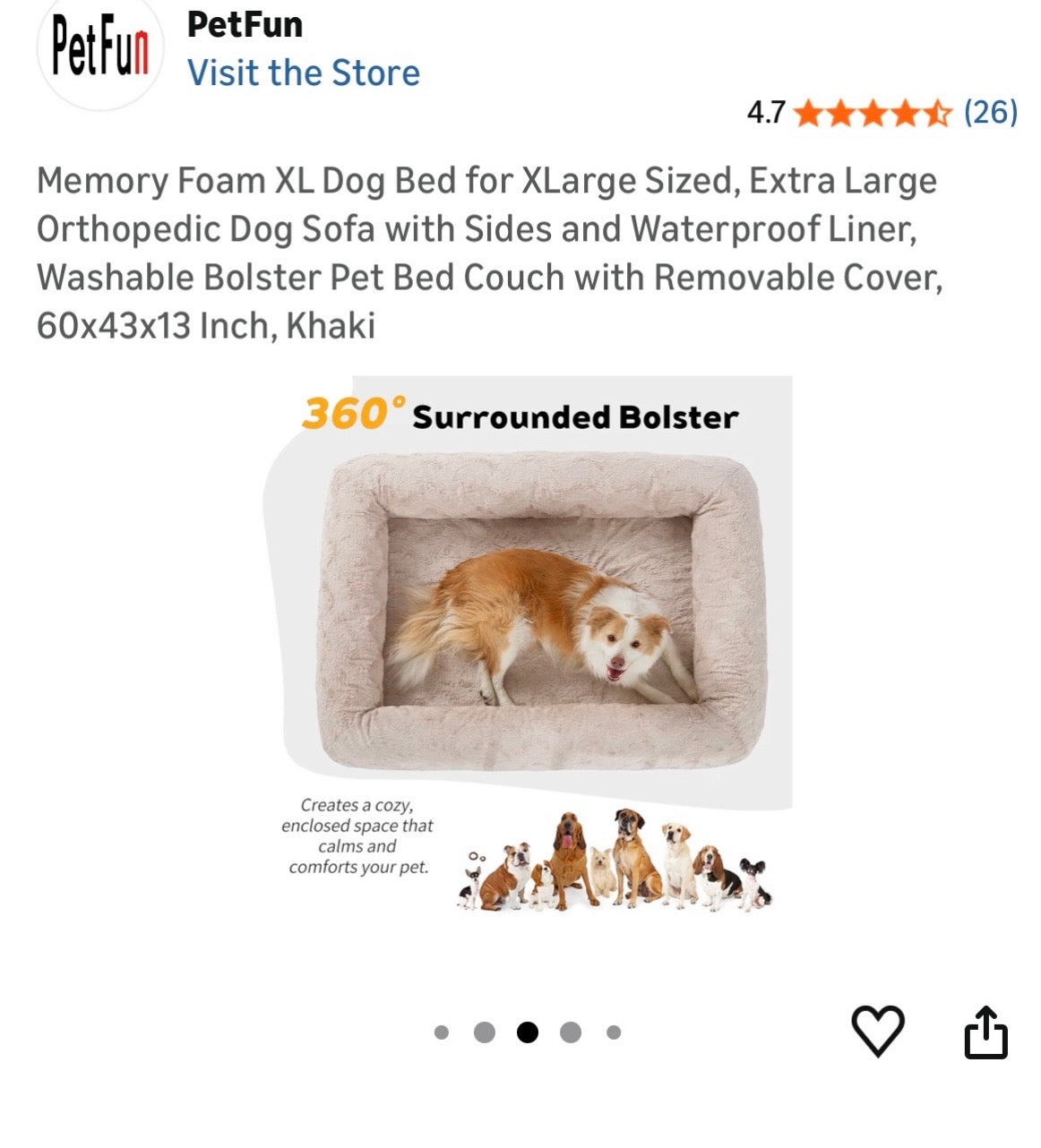Viewport: 1041px width, 1148px height.
Task: Open the 26 customer ratings
Action: point(990,112)
